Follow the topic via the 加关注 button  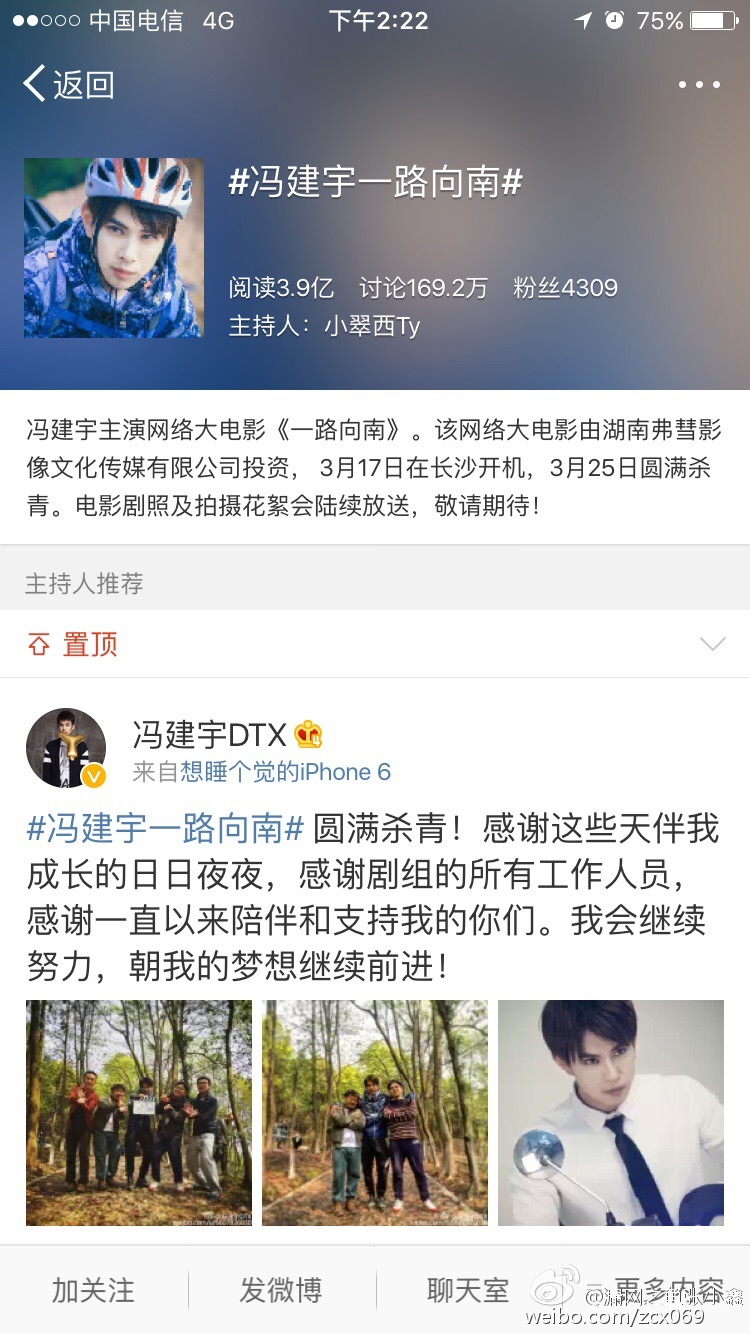pos(93,1291)
